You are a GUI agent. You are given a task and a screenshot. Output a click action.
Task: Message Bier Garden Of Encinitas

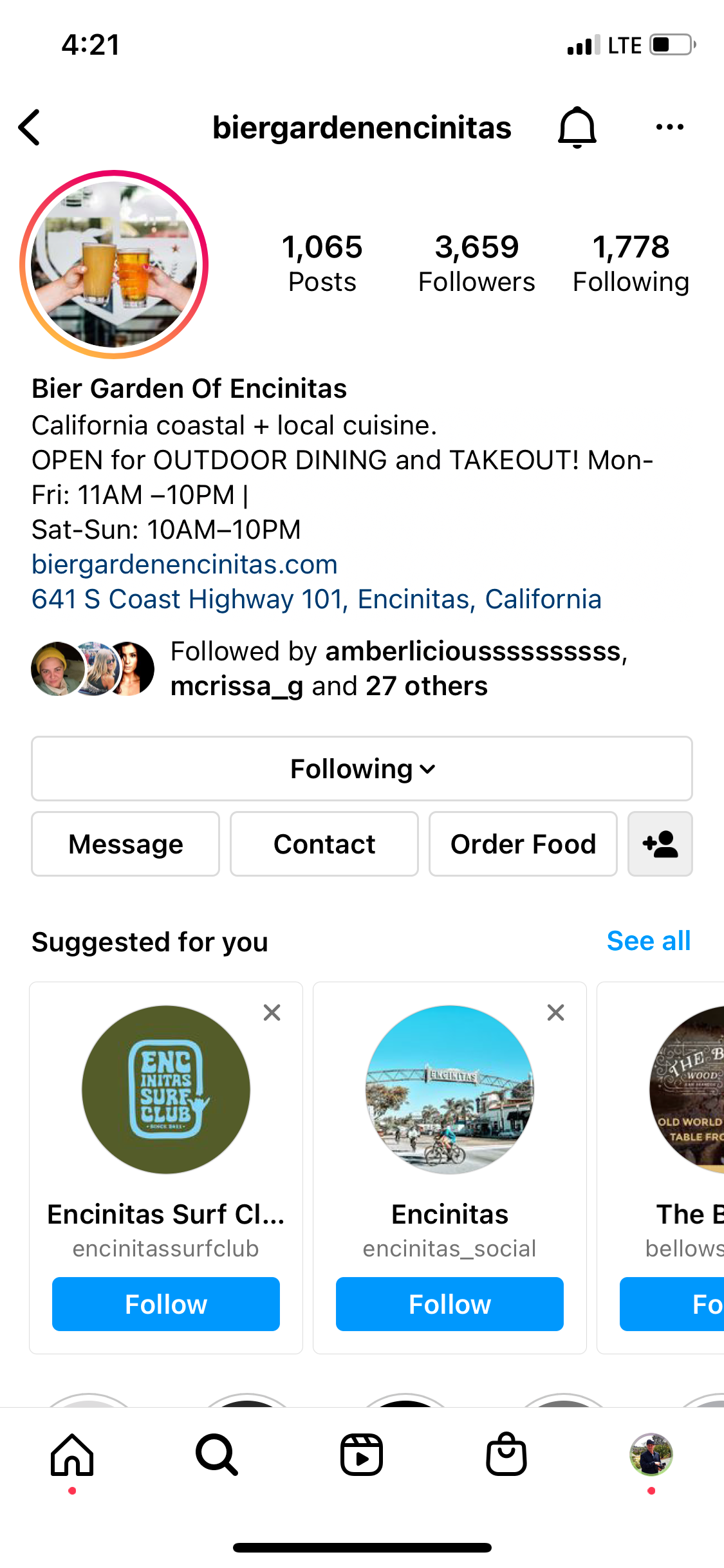click(125, 844)
